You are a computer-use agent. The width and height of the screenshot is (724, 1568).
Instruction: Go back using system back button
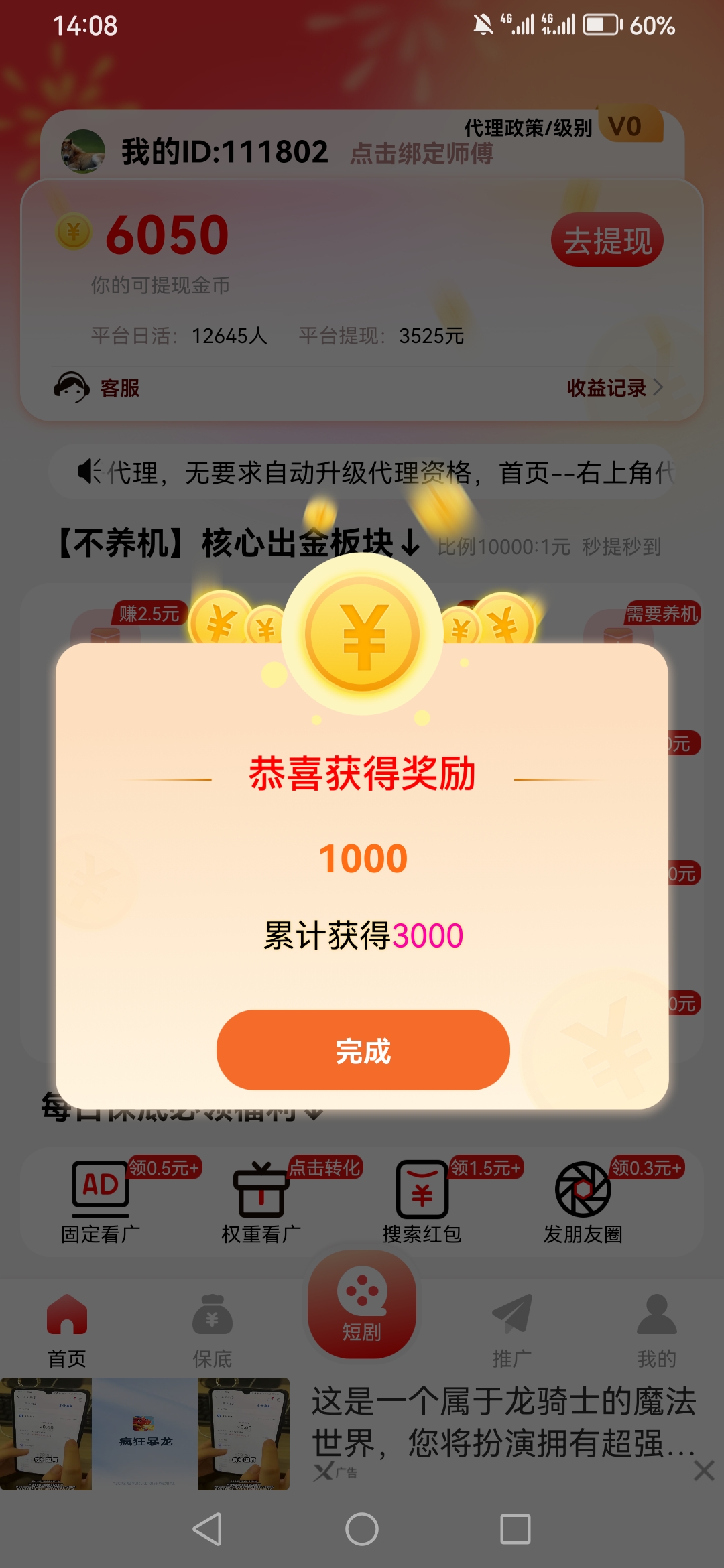coord(207,1529)
